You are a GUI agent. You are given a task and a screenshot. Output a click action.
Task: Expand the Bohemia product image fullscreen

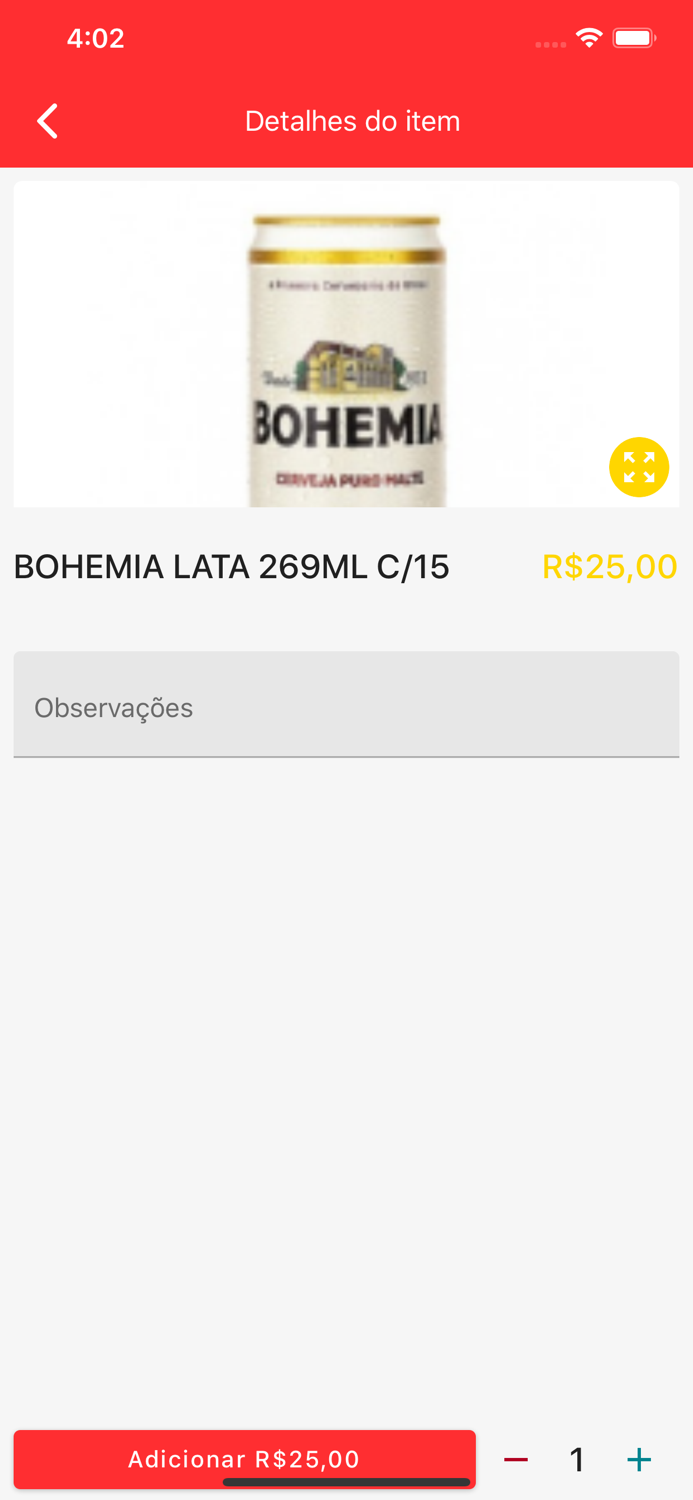[638, 467]
